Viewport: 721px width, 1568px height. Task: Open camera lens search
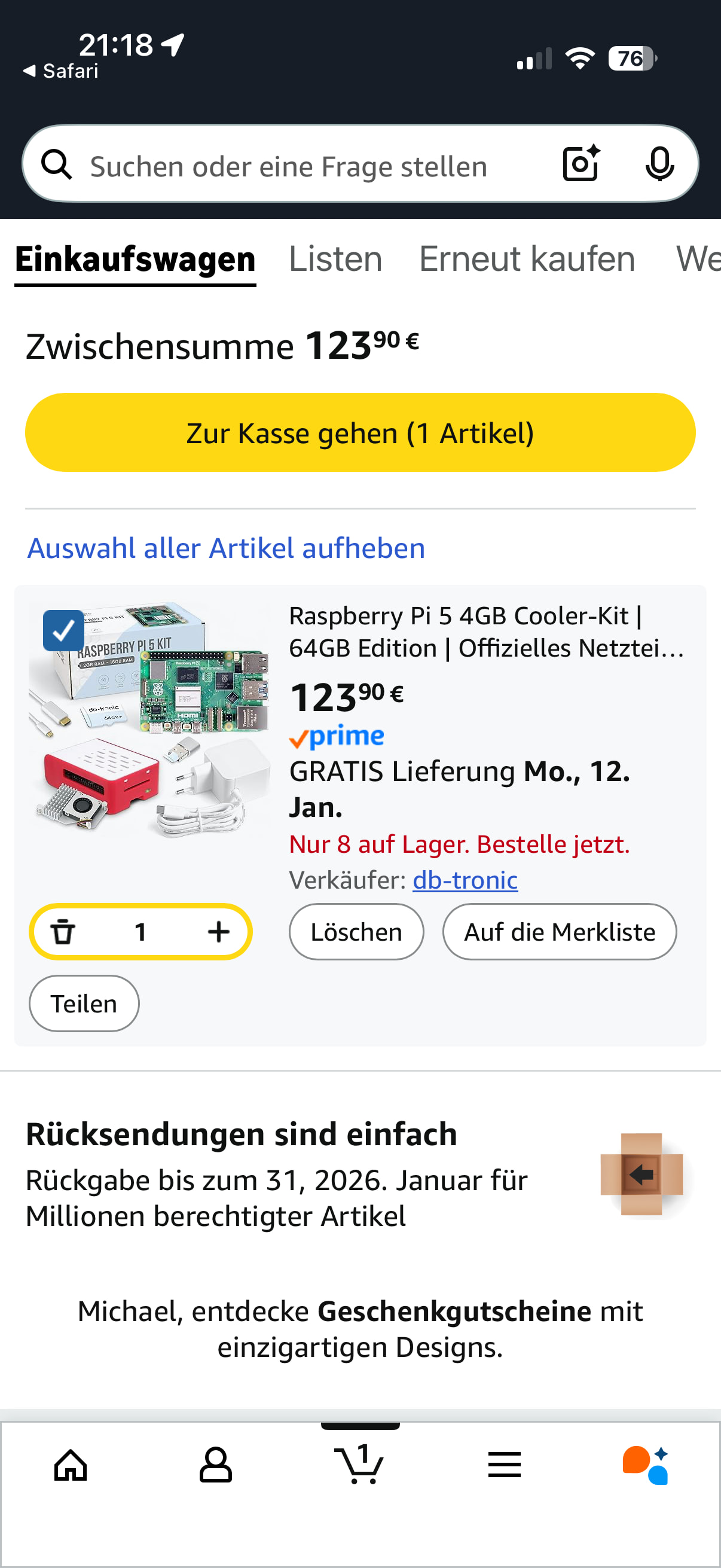pos(581,164)
